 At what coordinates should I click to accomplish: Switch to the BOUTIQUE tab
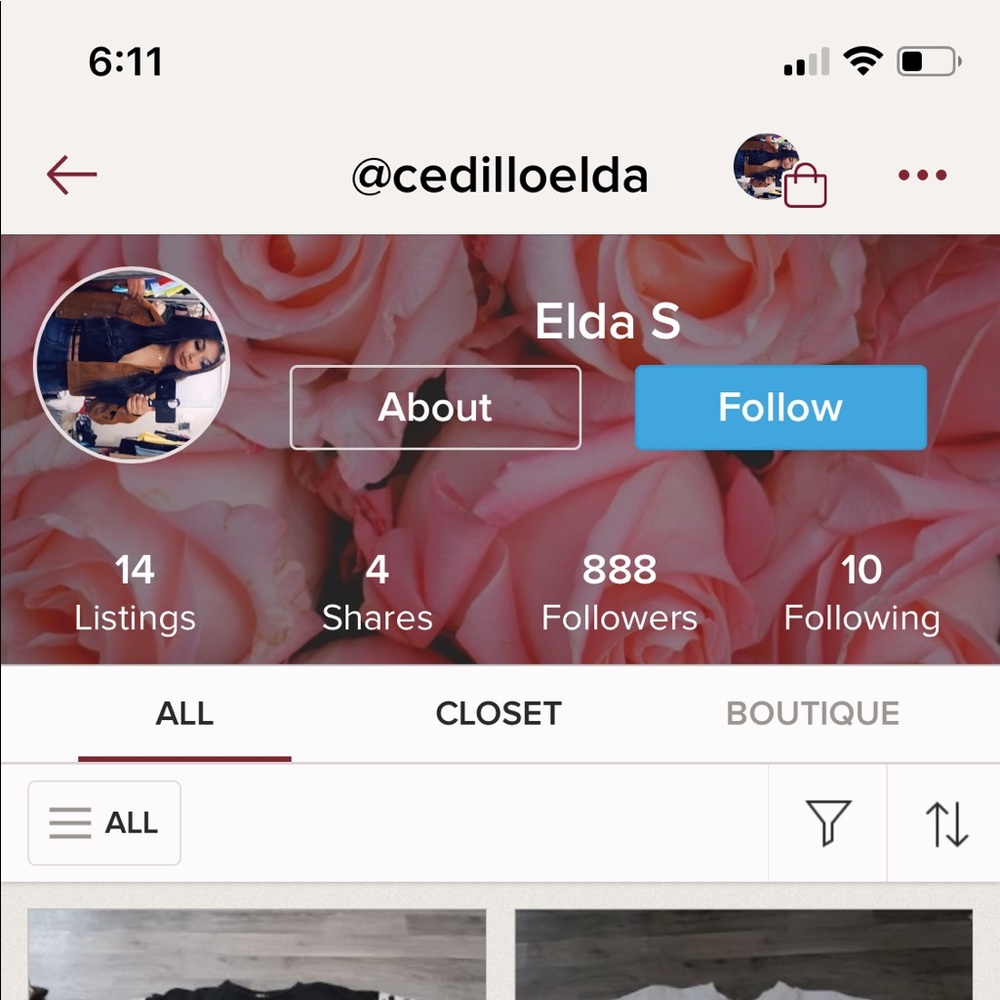pos(812,714)
